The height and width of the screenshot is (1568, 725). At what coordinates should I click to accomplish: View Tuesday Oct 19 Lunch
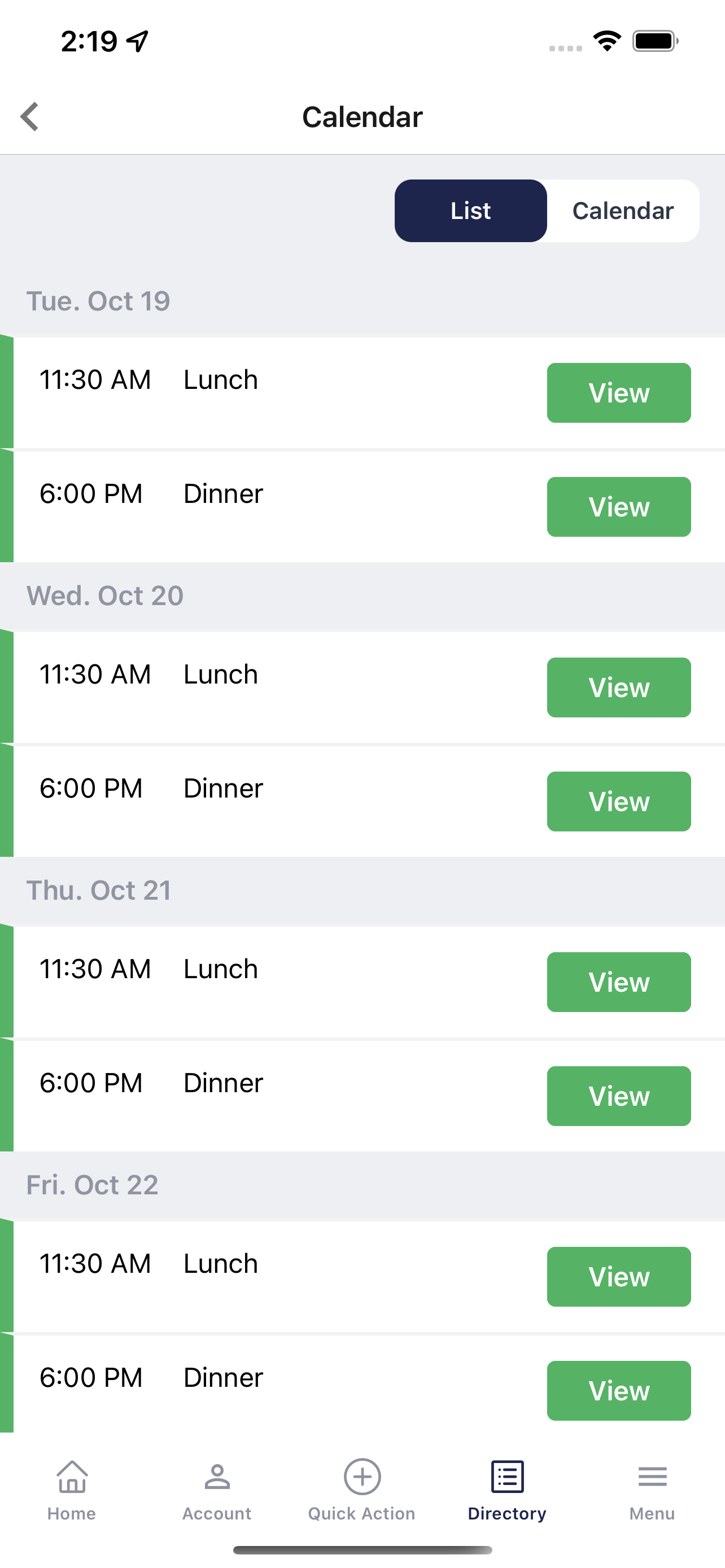click(x=618, y=393)
